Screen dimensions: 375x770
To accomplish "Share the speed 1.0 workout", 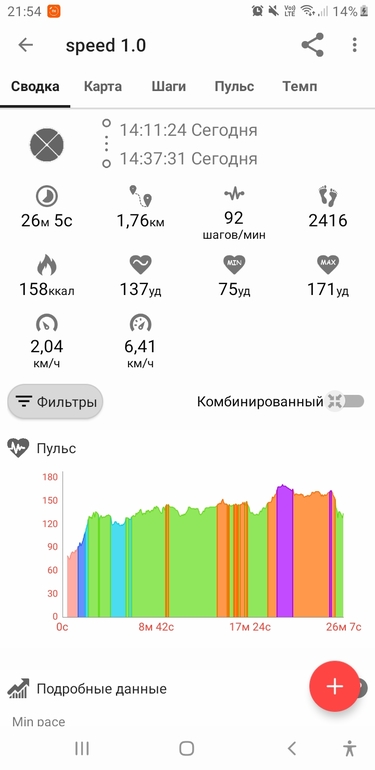I will click(313, 45).
